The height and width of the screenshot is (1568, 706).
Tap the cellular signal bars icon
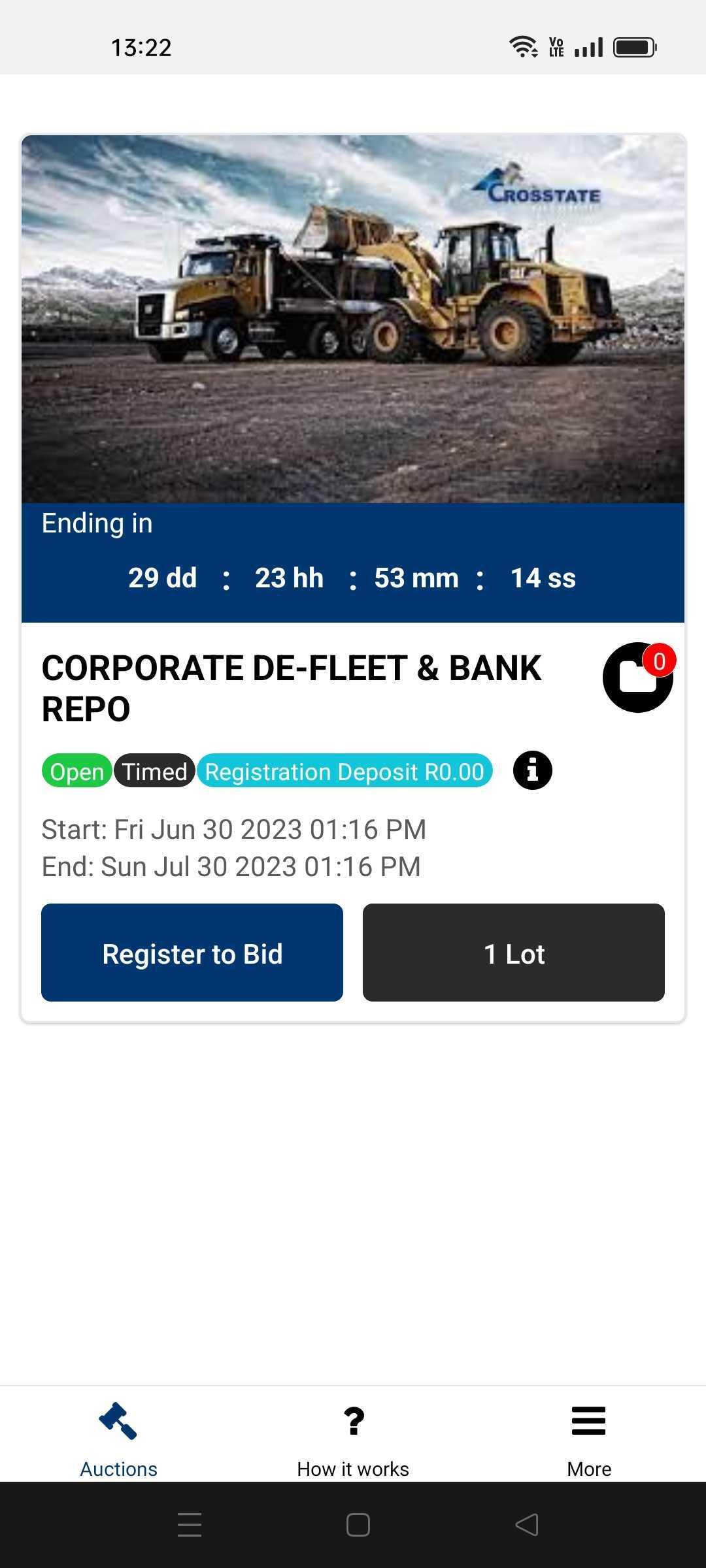click(586, 46)
